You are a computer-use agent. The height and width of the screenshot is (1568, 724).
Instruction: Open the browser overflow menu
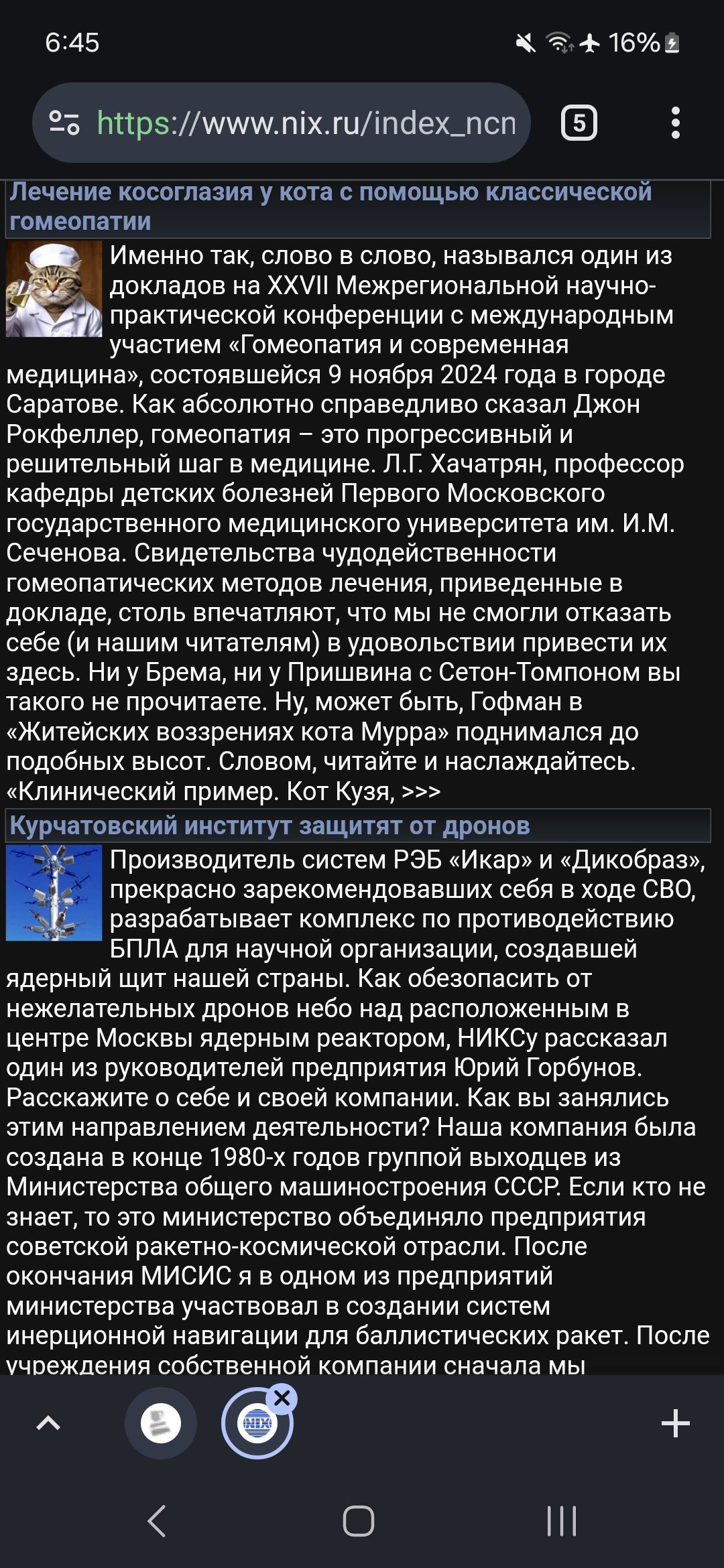675,123
